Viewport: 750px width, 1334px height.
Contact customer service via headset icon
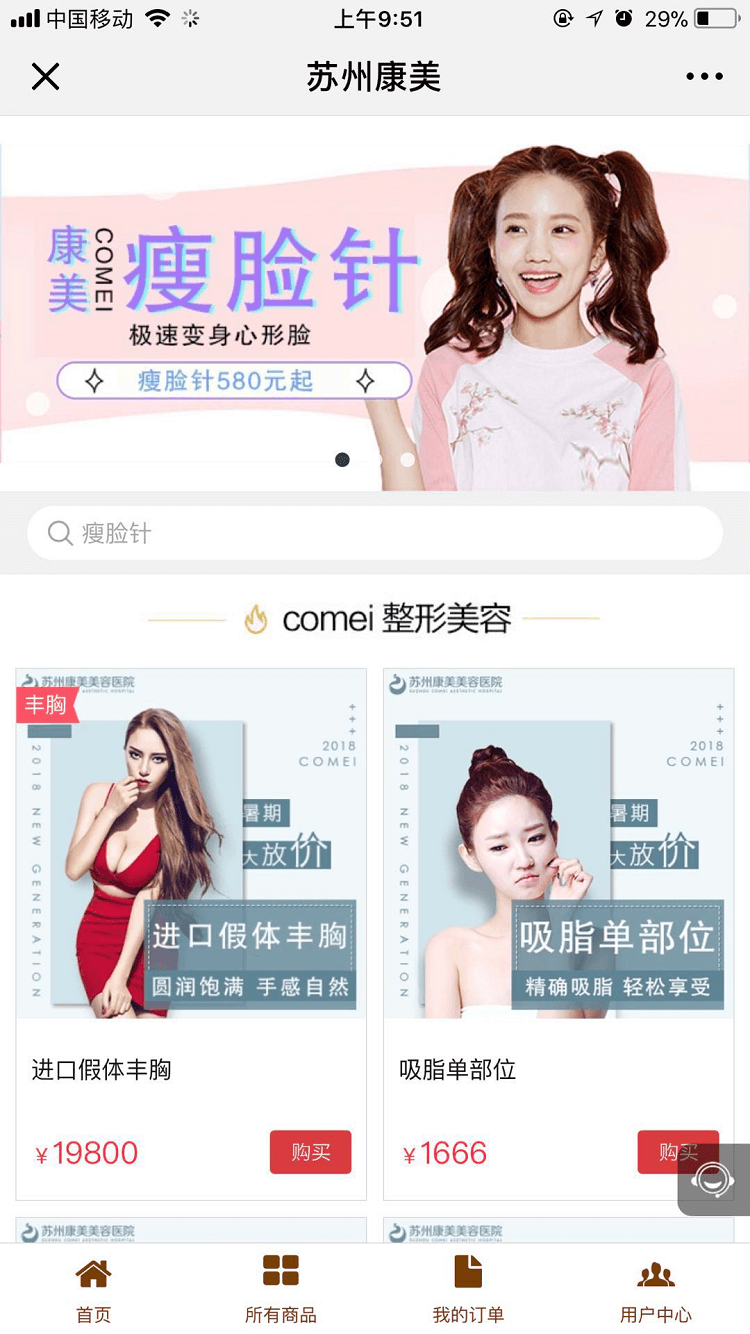click(714, 1180)
